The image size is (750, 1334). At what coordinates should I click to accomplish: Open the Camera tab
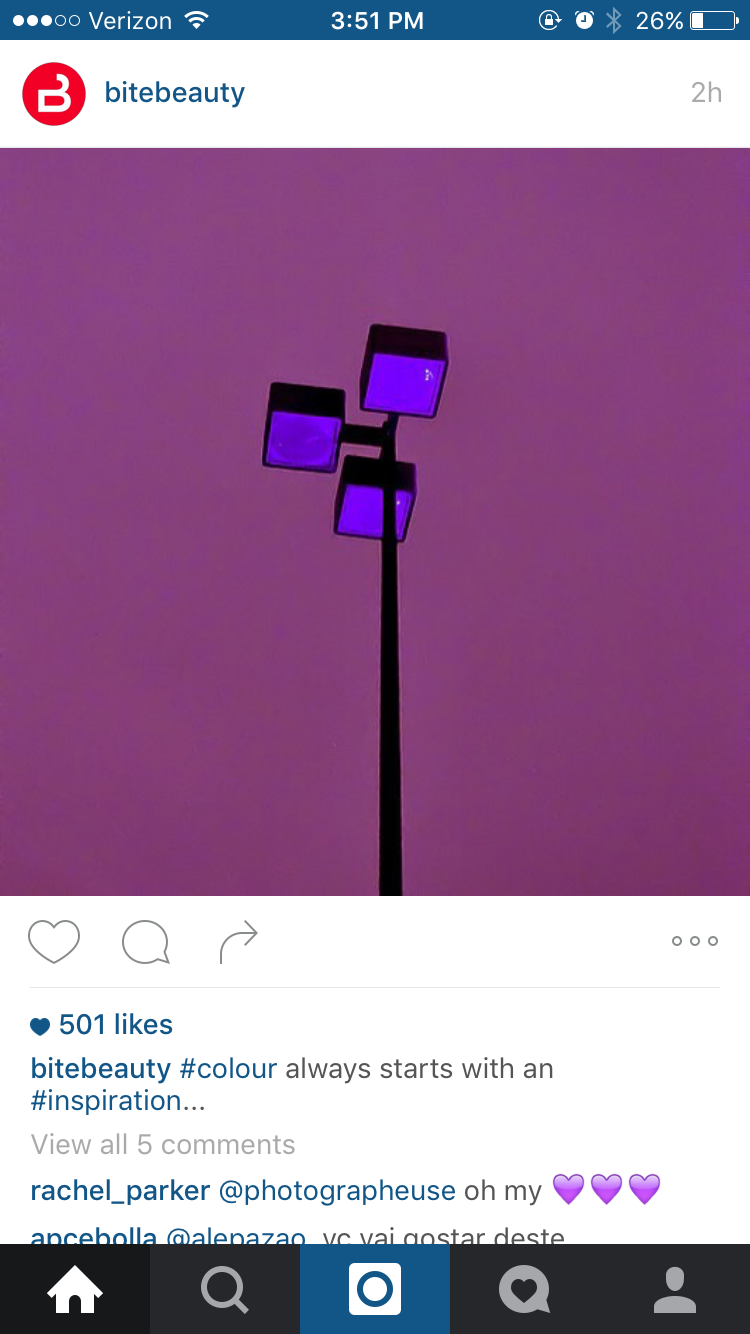click(375, 1289)
